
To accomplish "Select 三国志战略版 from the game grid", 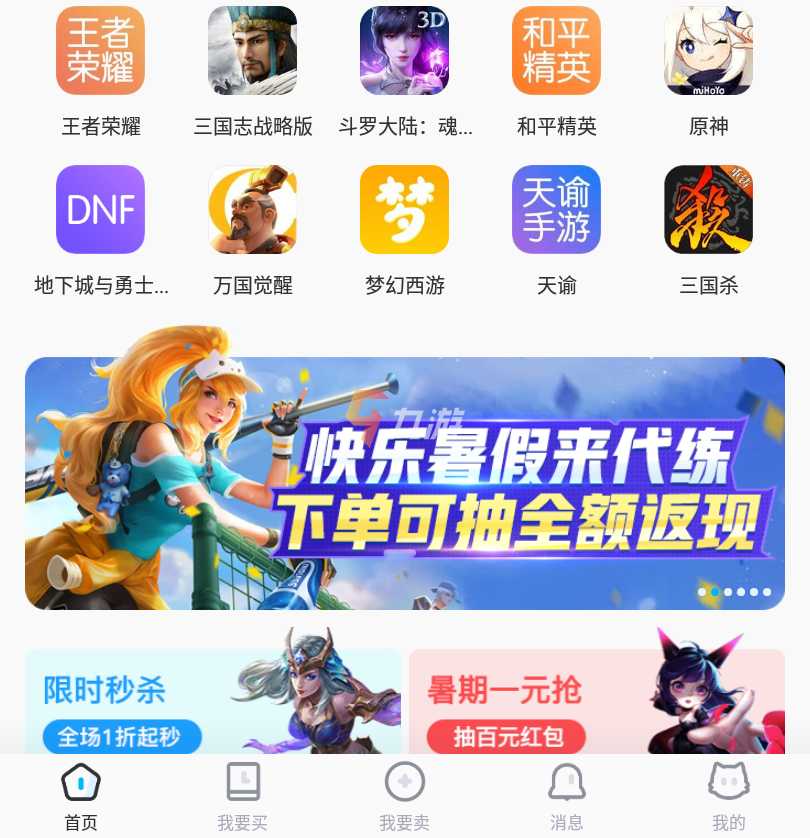I will (x=253, y=51).
